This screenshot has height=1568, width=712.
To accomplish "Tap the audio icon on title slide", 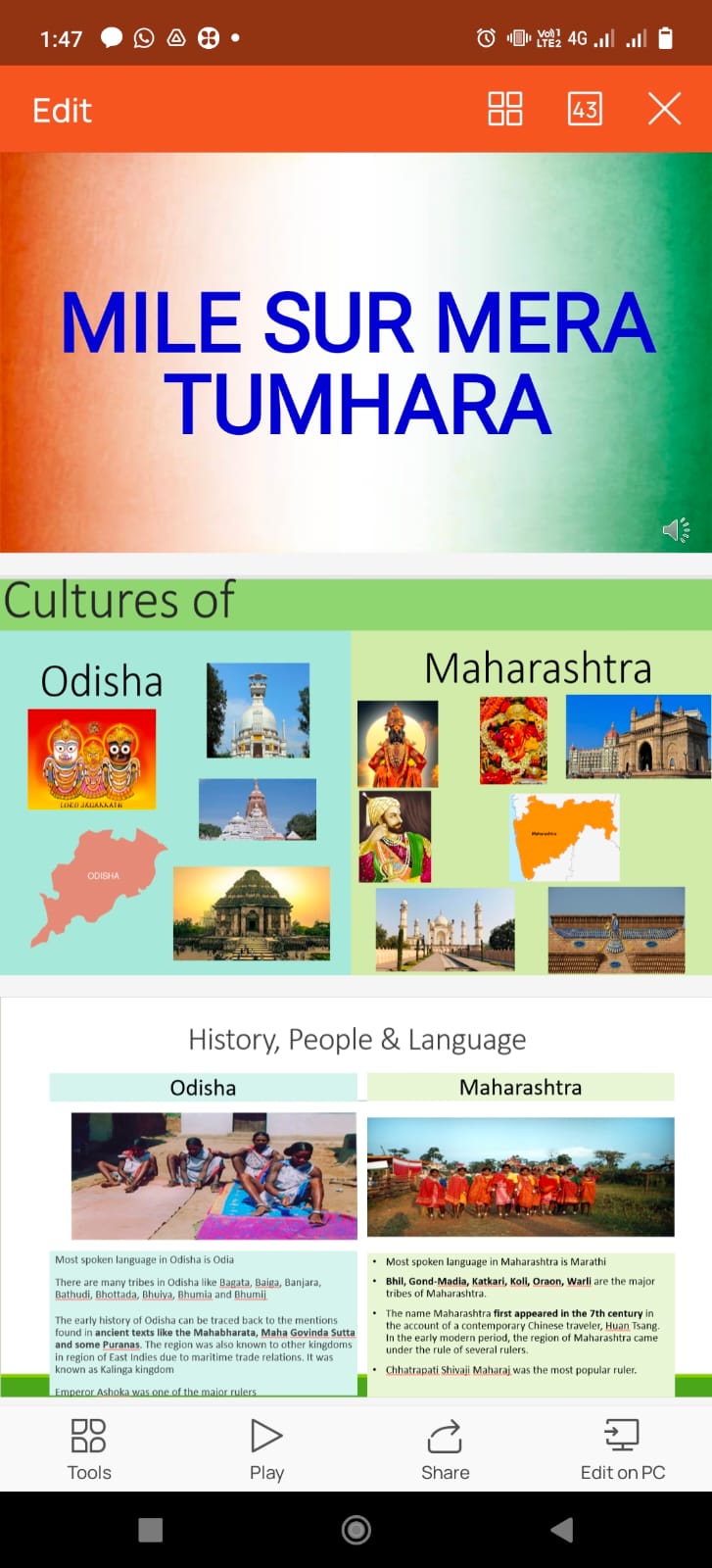I will pos(676,530).
